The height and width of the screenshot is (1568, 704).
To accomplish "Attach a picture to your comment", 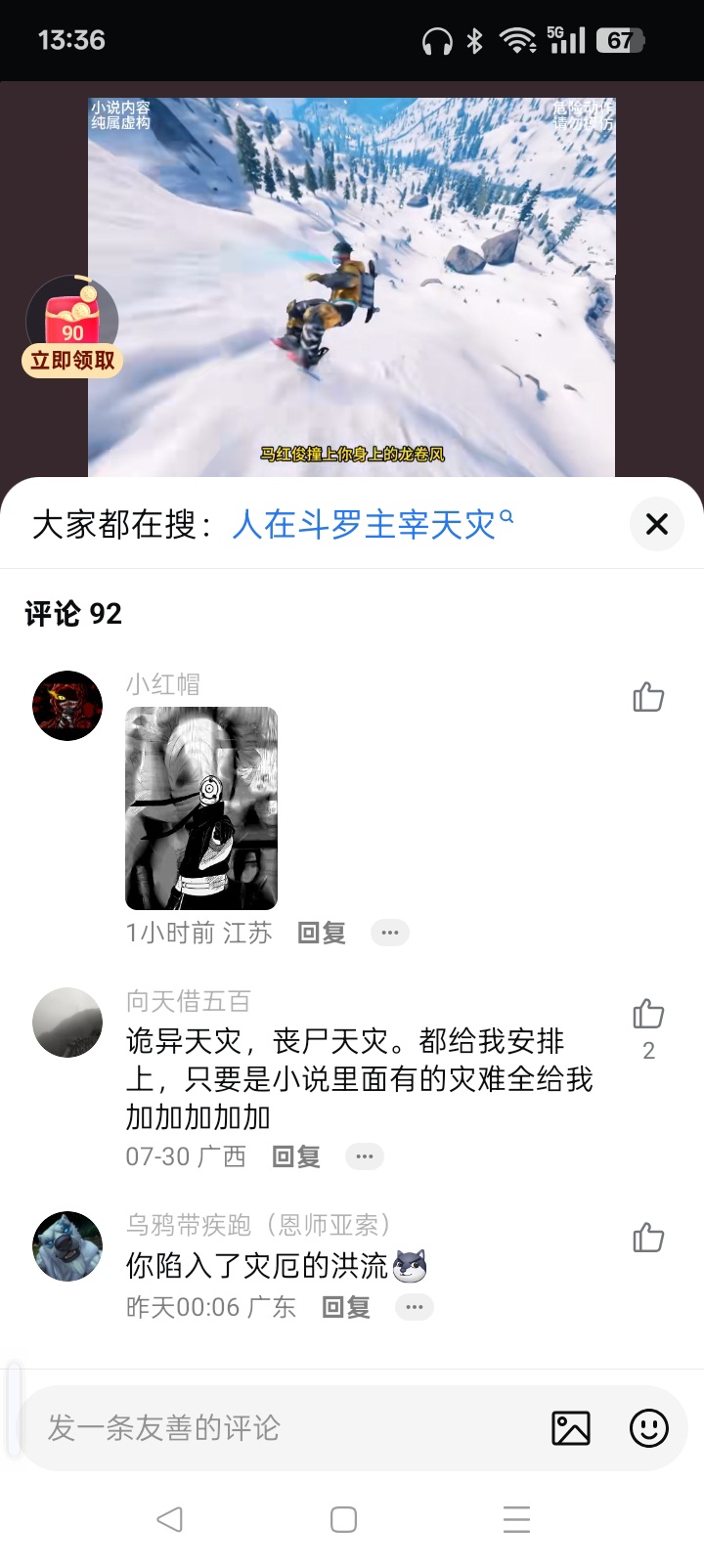I will tap(571, 1428).
